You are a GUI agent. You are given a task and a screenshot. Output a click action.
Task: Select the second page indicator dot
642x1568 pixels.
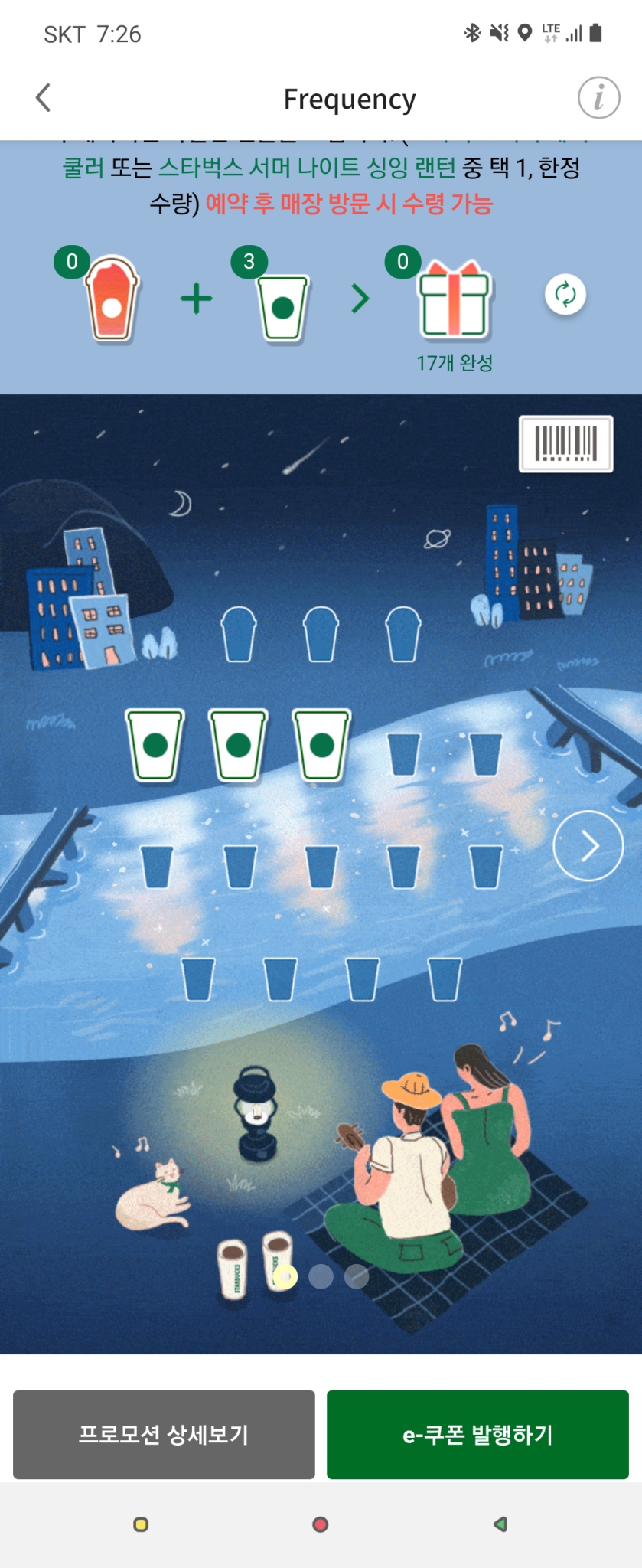pyautogui.click(x=321, y=1276)
